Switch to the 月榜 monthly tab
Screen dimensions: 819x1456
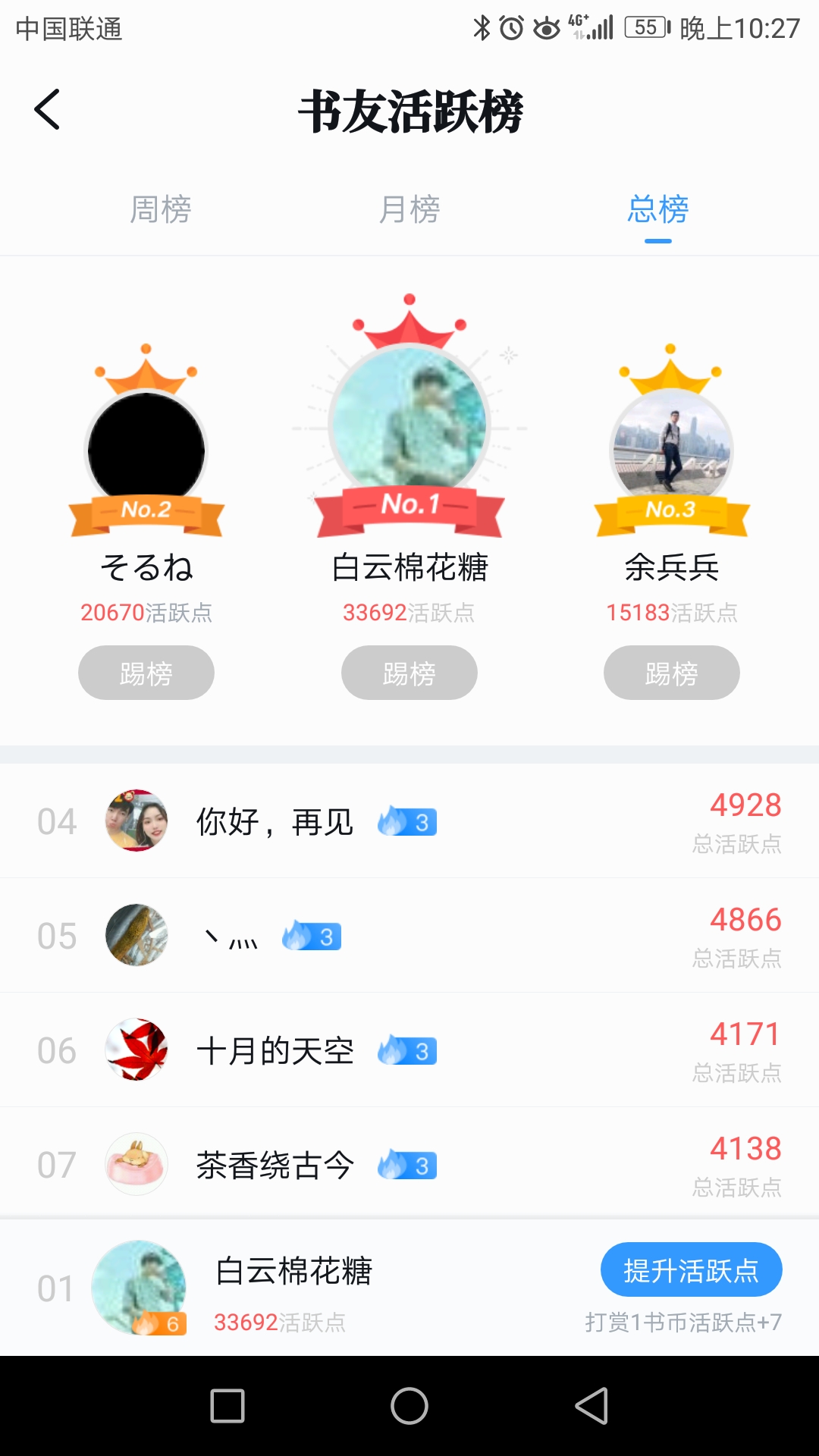[x=409, y=209]
